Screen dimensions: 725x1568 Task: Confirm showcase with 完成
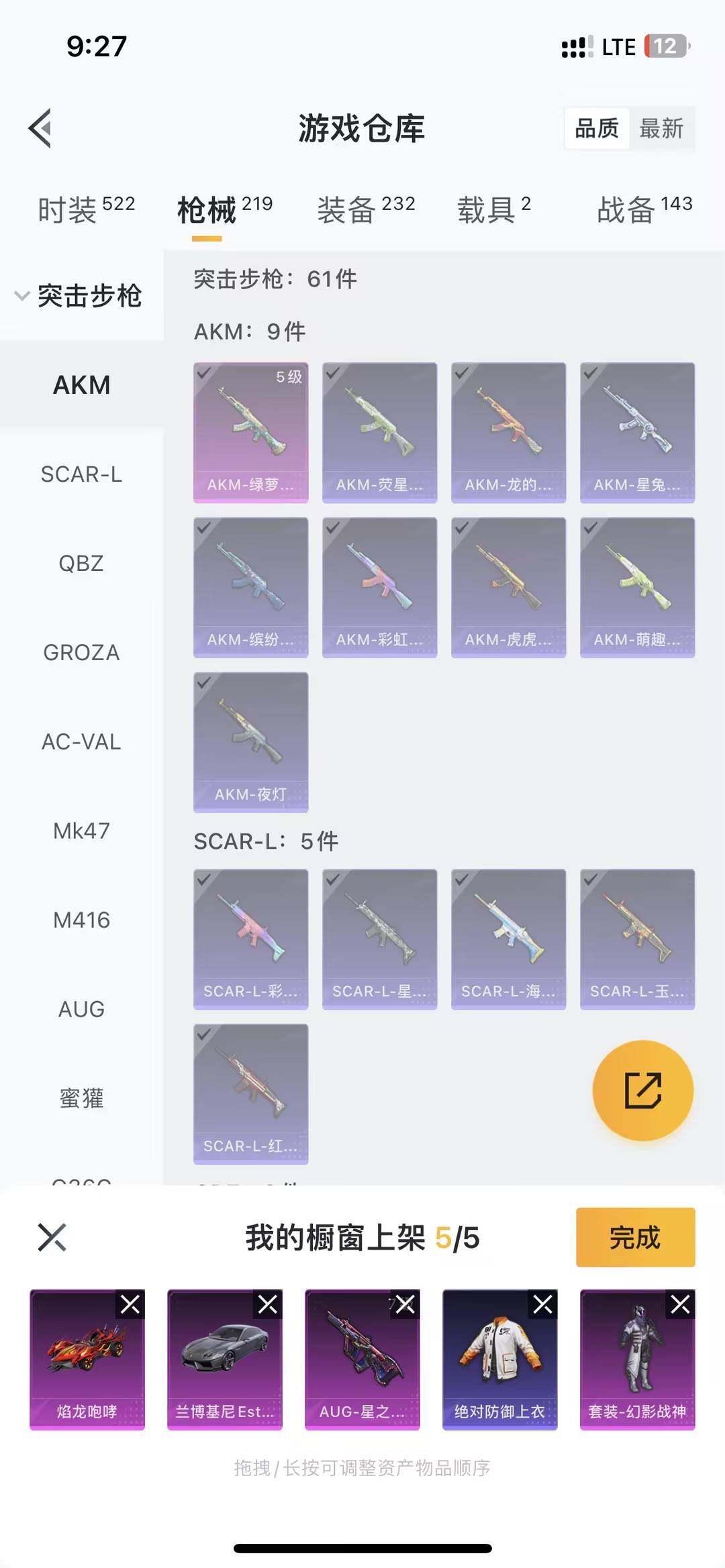(635, 1237)
